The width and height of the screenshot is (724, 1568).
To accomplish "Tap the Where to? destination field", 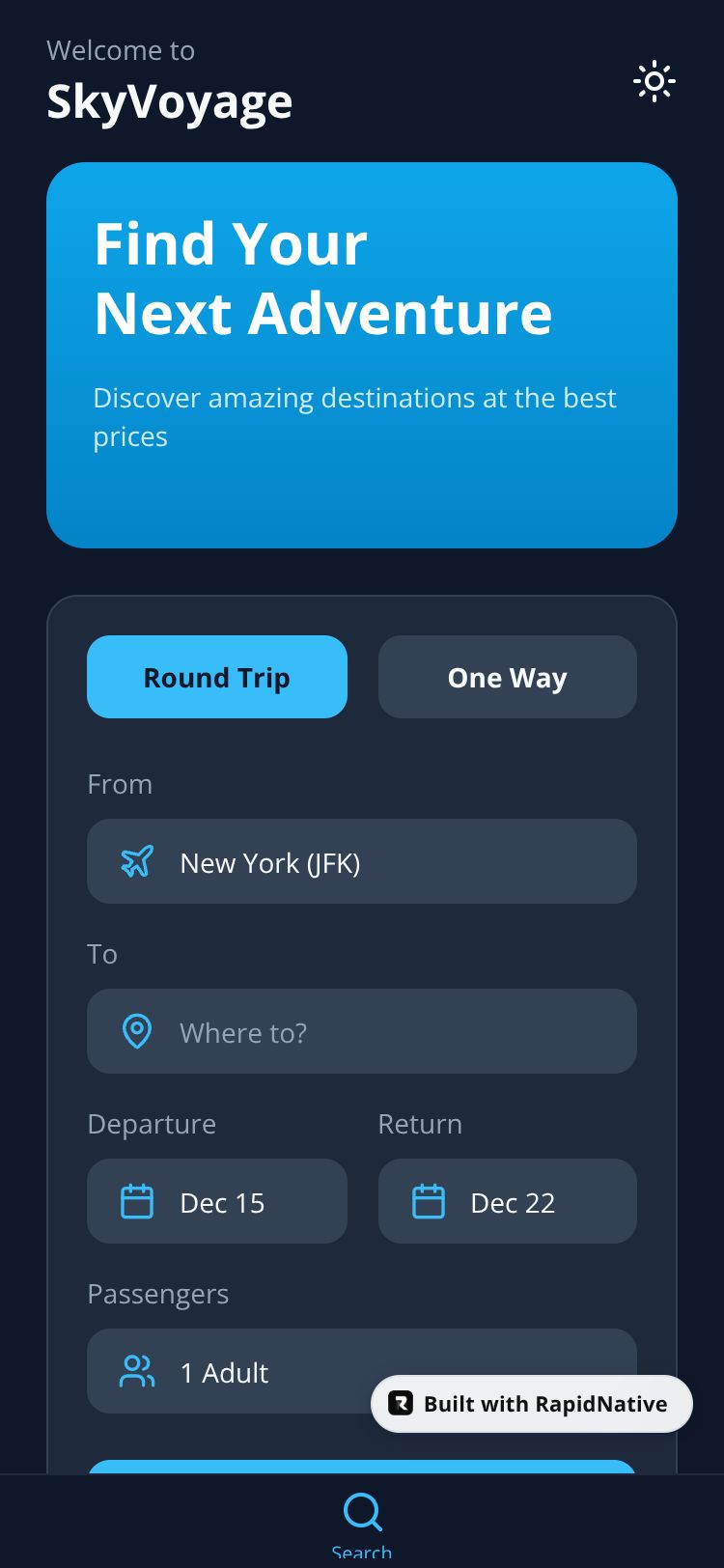I will click(361, 1031).
